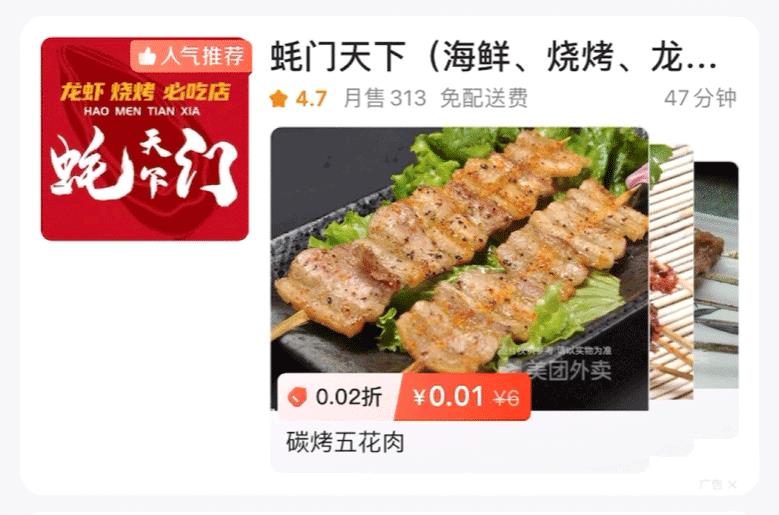Open the 蚝门天下 restaurant page
This screenshot has width=779, height=515.
pos(492,59)
